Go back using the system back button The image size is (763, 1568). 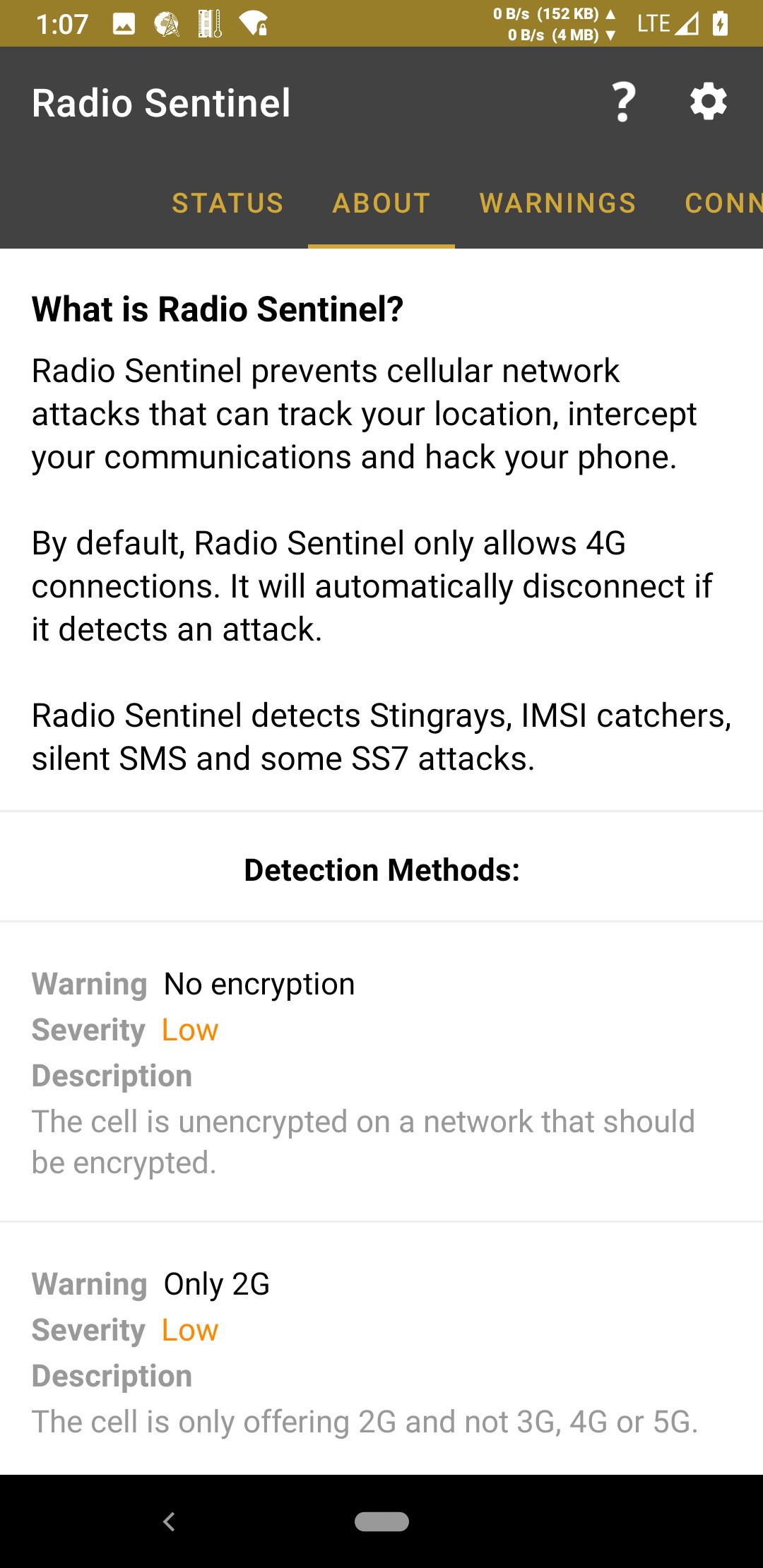point(169,1521)
